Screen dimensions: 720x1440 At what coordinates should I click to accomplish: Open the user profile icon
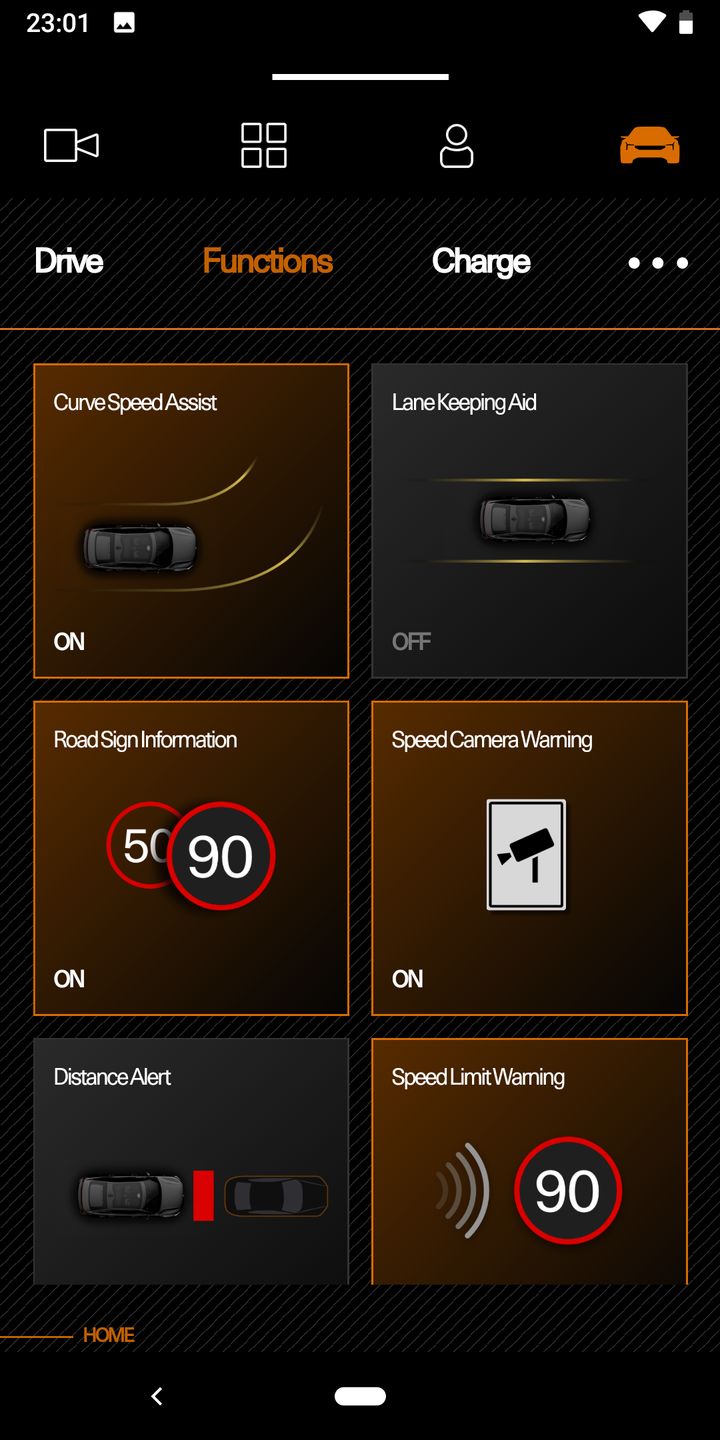click(x=456, y=146)
